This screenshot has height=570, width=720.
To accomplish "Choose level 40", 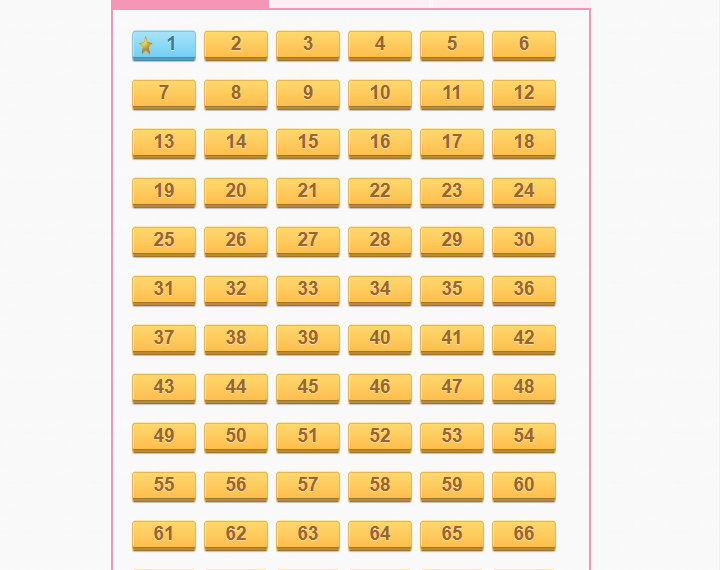I will pos(380,338).
